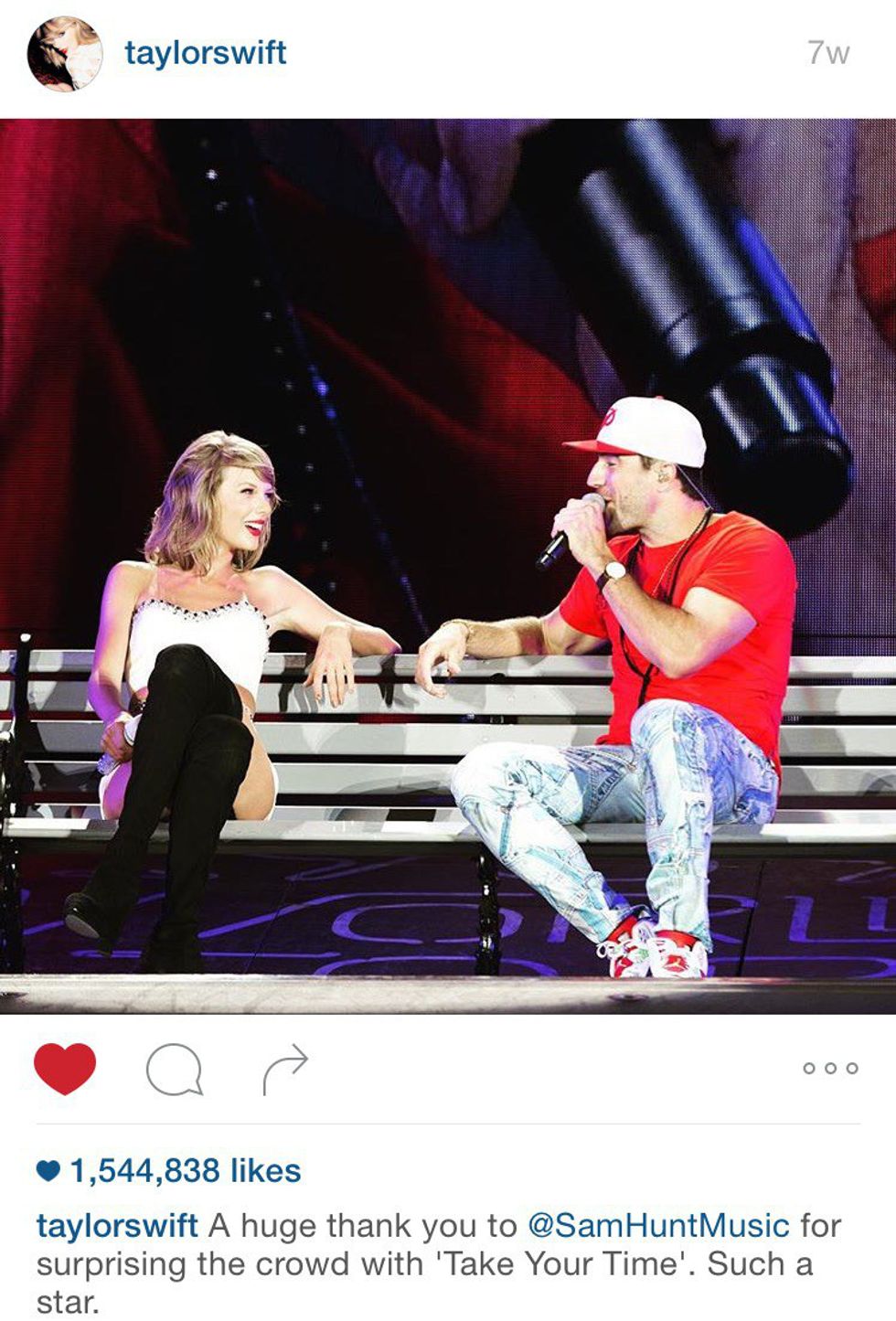Tap the concert photo in the post
Viewport: 896px width, 1321px height.
pos(448,567)
